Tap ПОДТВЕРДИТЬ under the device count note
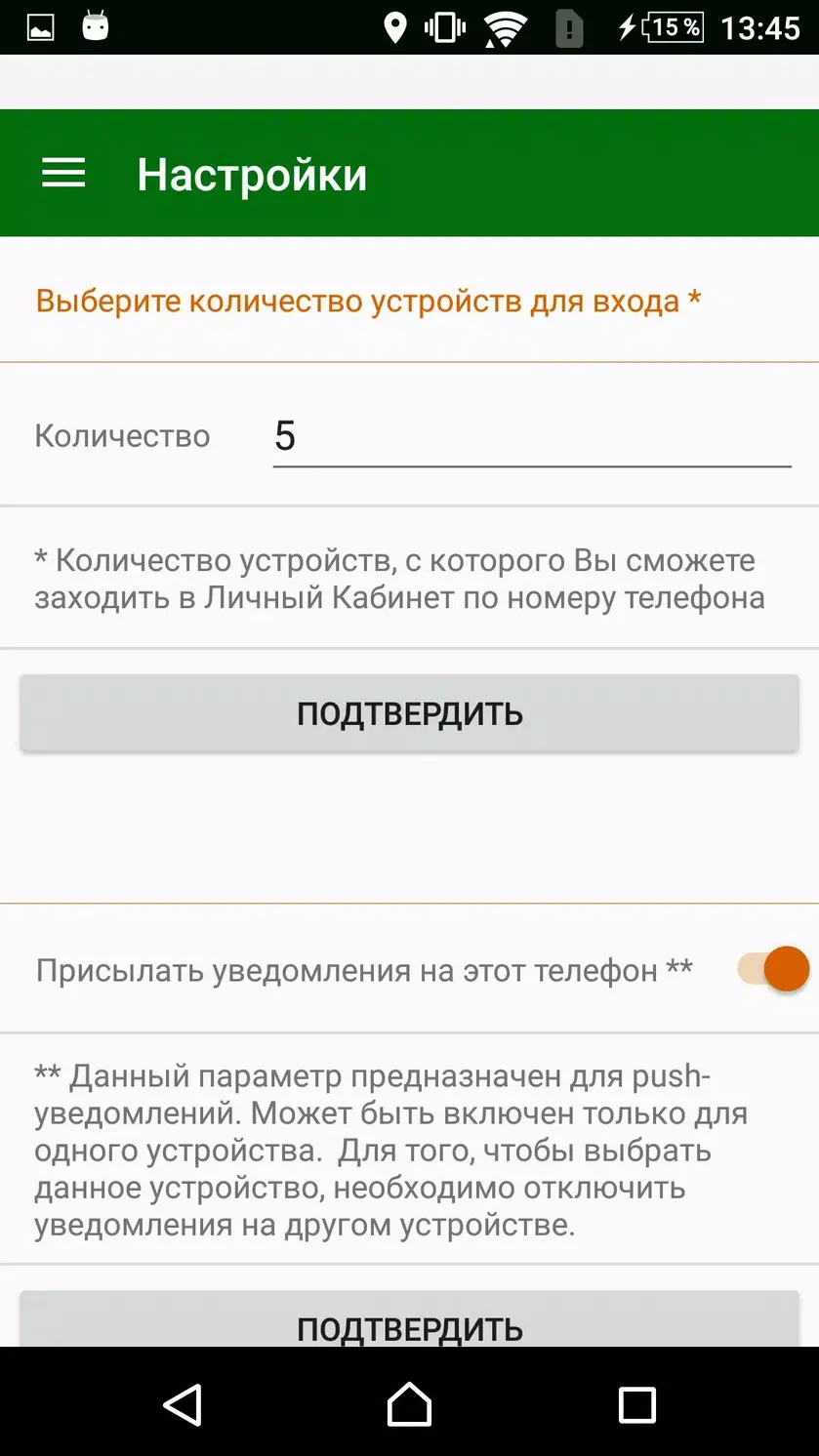 [x=409, y=713]
